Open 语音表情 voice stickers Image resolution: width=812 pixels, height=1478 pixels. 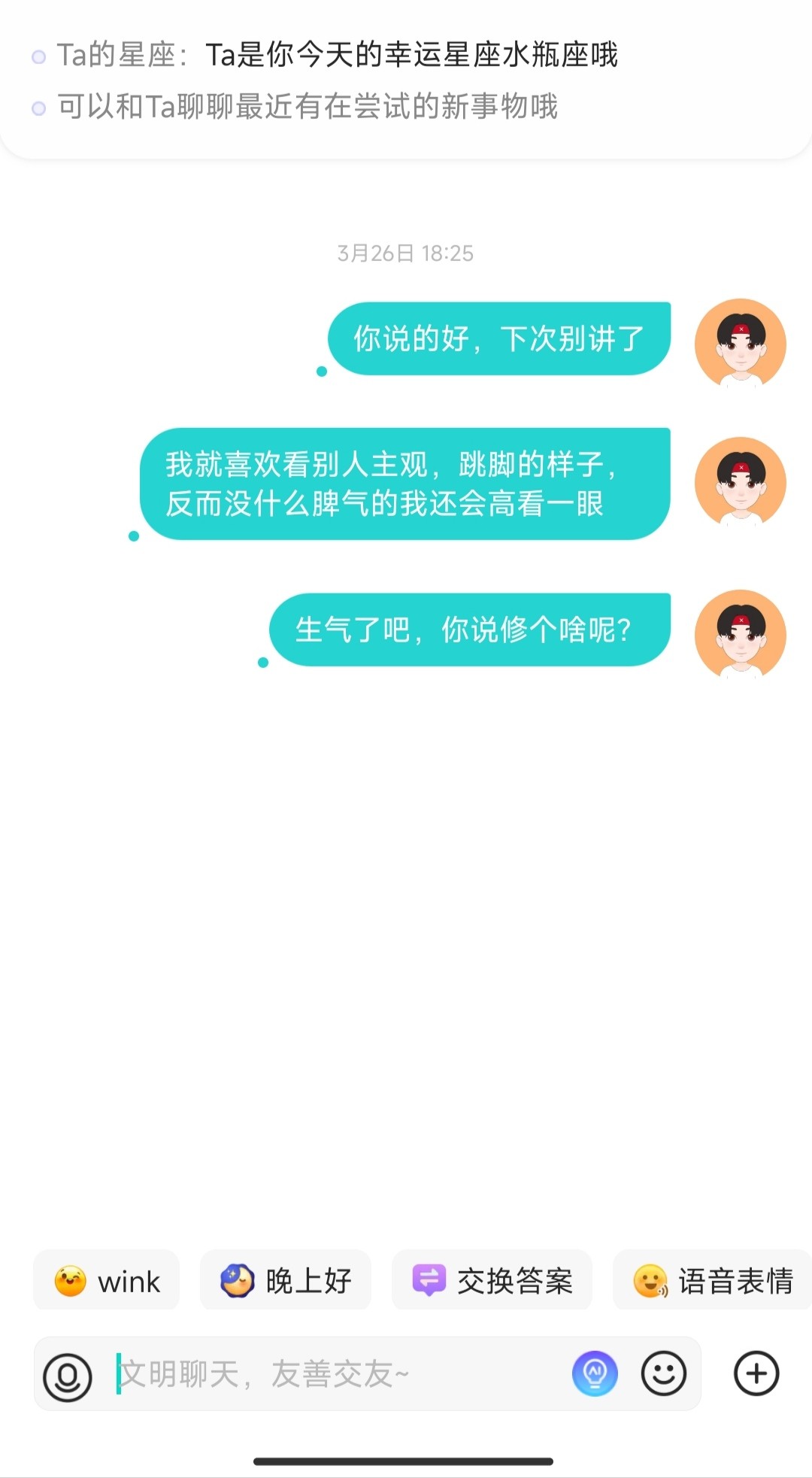[713, 1281]
